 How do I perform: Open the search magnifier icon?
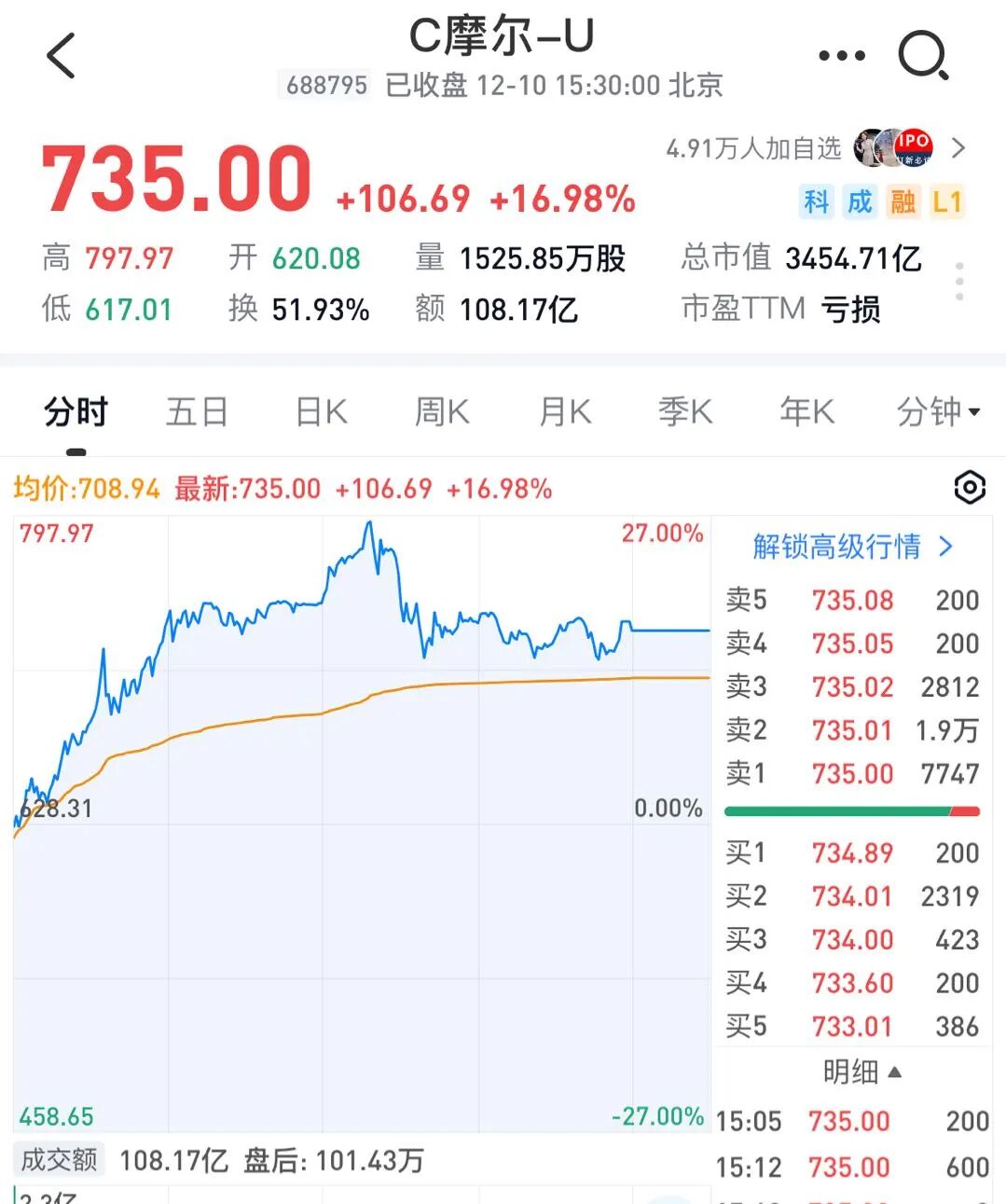[x=923, y=56]
